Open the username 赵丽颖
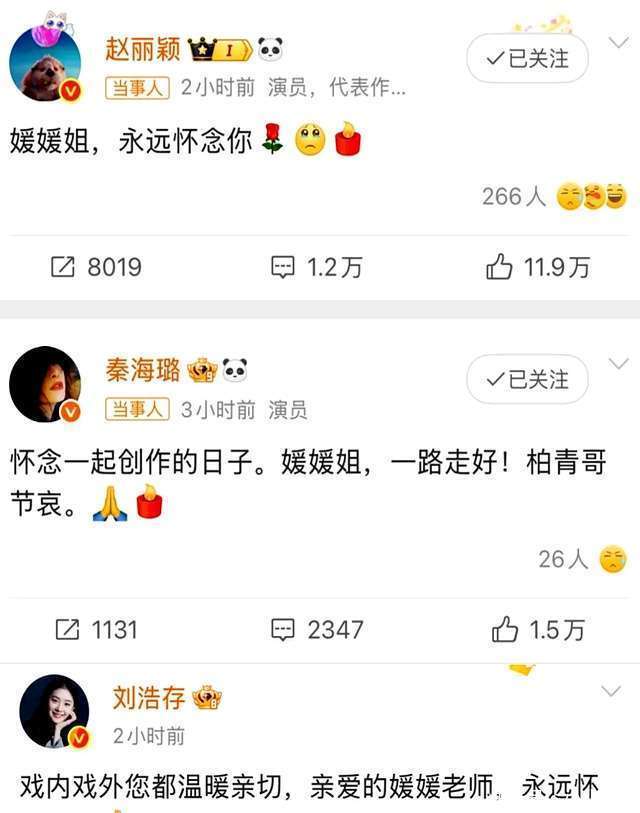 [143, 48]
